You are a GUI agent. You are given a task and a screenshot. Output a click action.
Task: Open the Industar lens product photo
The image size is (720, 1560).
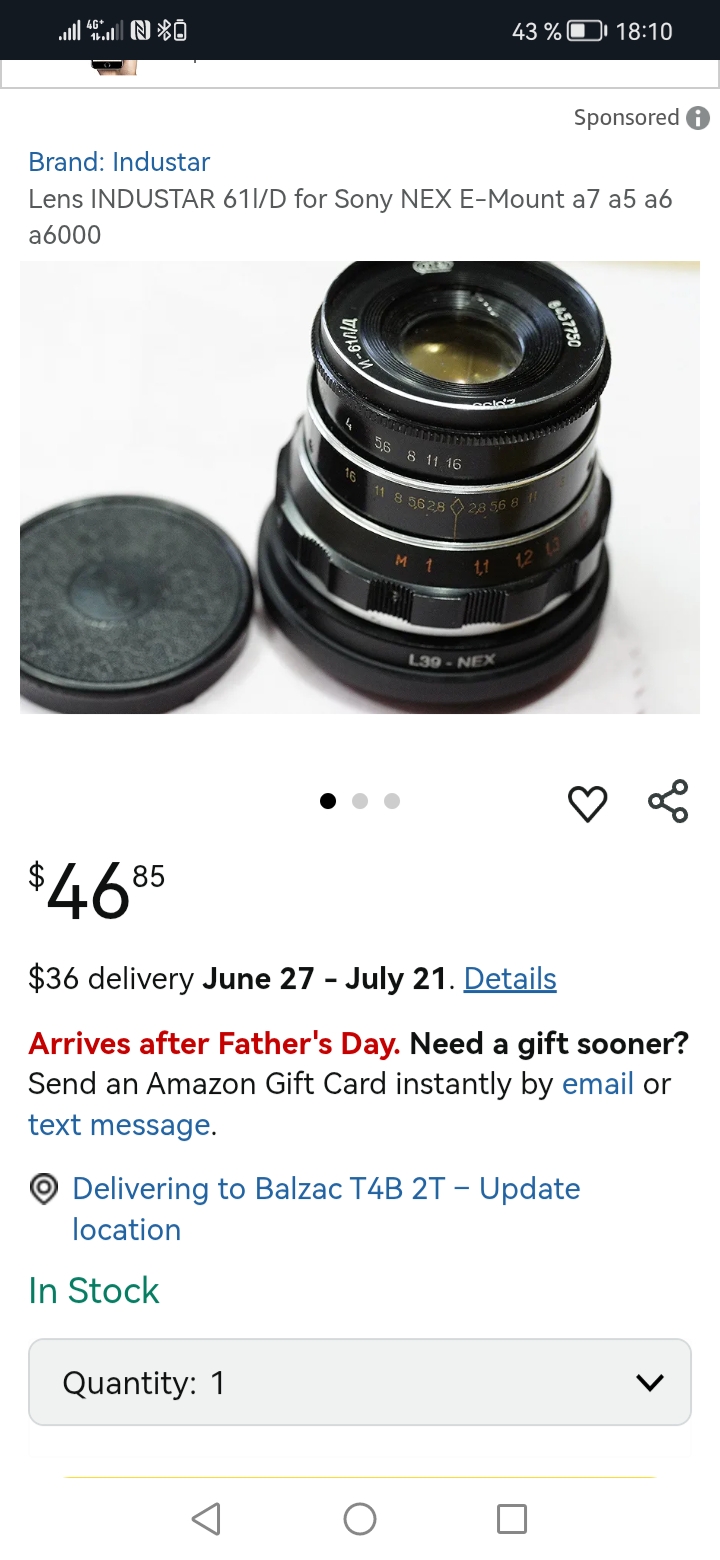click(x=360, y=487)
